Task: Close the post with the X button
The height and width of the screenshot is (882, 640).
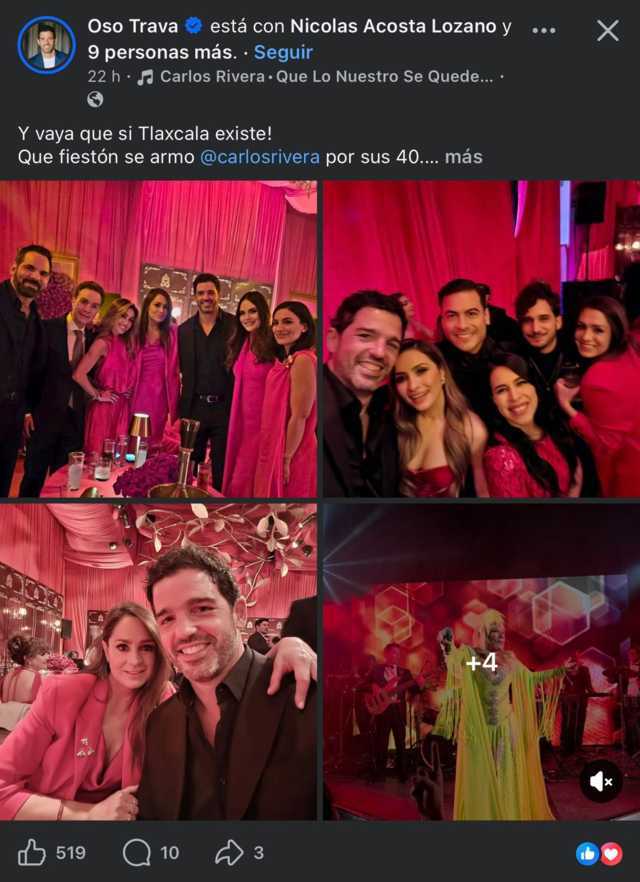Action: click(607, 31)
